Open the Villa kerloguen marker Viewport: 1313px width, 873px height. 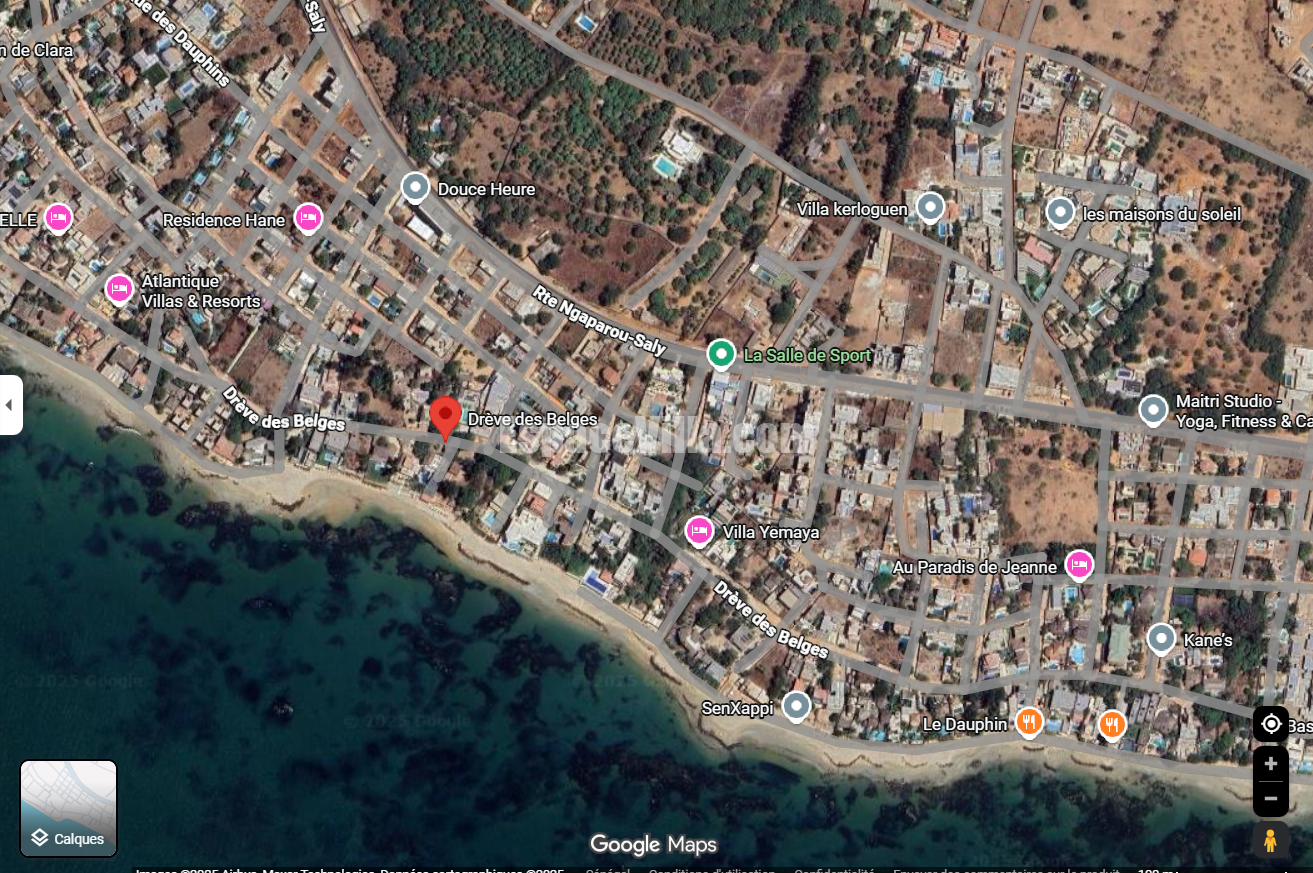(x=930, y=207)
